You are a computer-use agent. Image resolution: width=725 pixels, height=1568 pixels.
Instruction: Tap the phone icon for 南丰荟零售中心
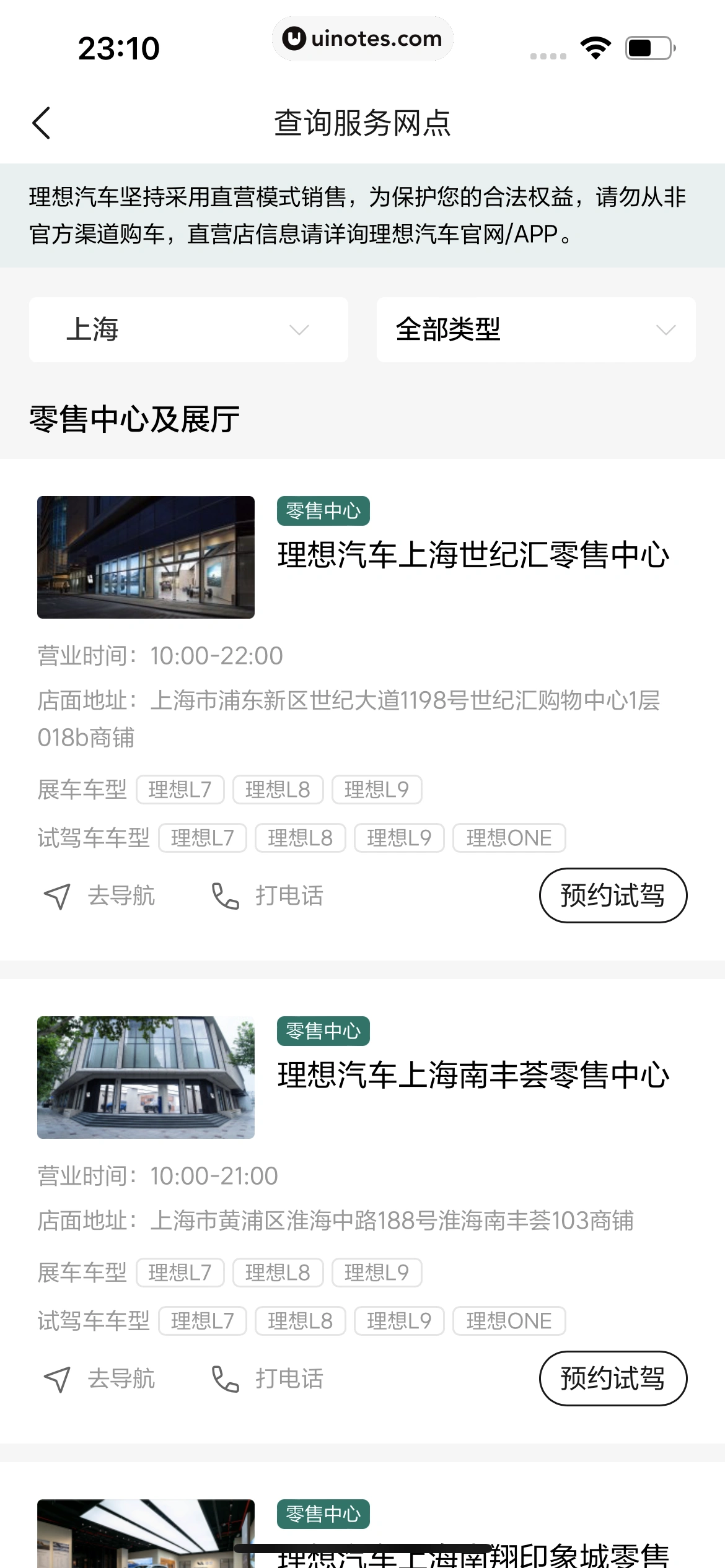click(224, 1379)
